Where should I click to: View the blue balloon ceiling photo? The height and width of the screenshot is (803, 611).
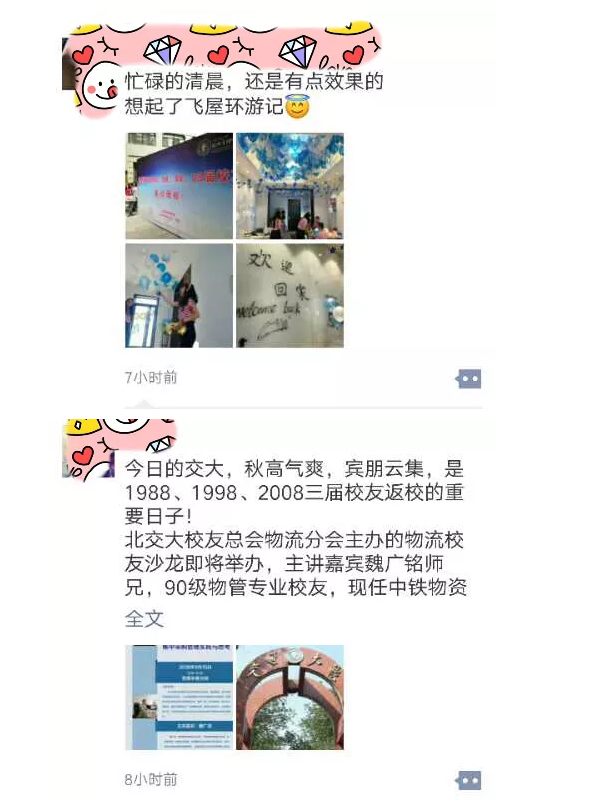pyautogui.click(x=289, y=186)
